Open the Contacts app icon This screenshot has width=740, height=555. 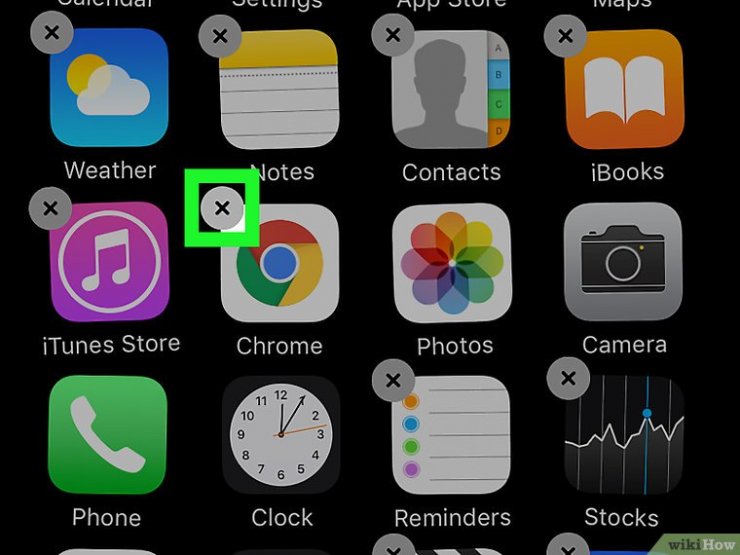[452, 90]
